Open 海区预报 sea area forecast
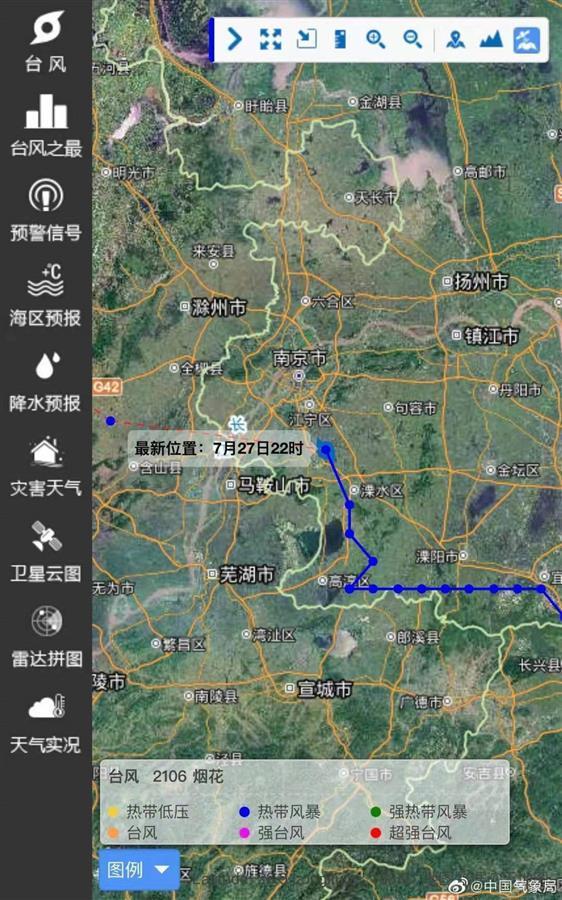Viewport: 562px width, 900px height. (x=46, y=295)
